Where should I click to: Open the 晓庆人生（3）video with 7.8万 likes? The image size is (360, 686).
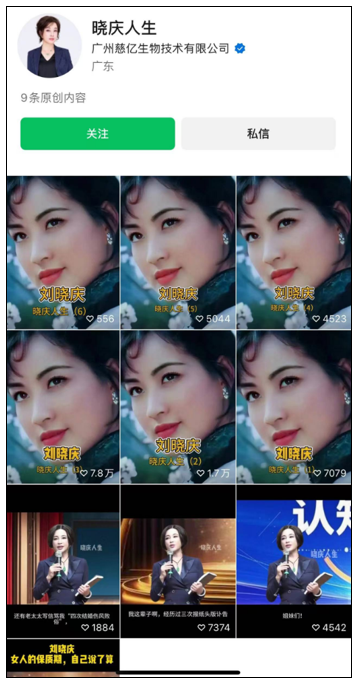[x=63, y=407]
